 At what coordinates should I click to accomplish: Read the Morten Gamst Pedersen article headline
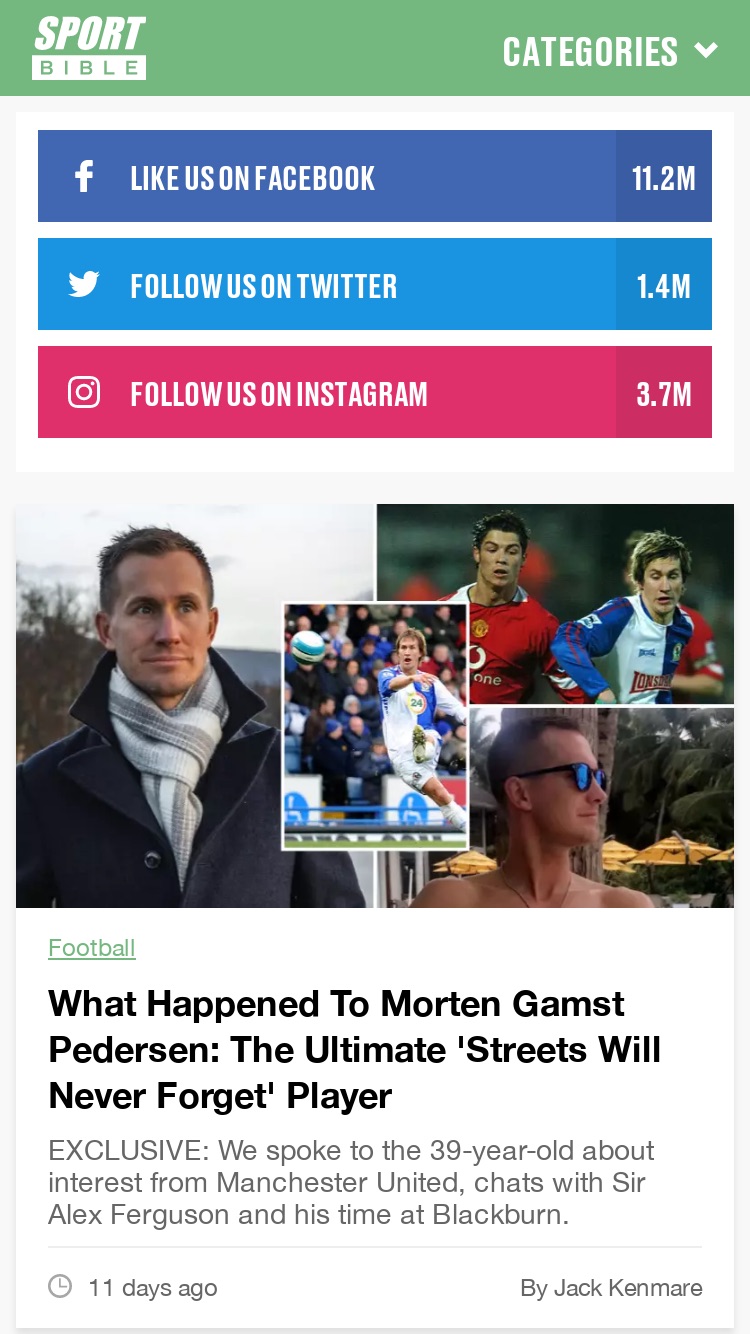tap(355, 1050)
